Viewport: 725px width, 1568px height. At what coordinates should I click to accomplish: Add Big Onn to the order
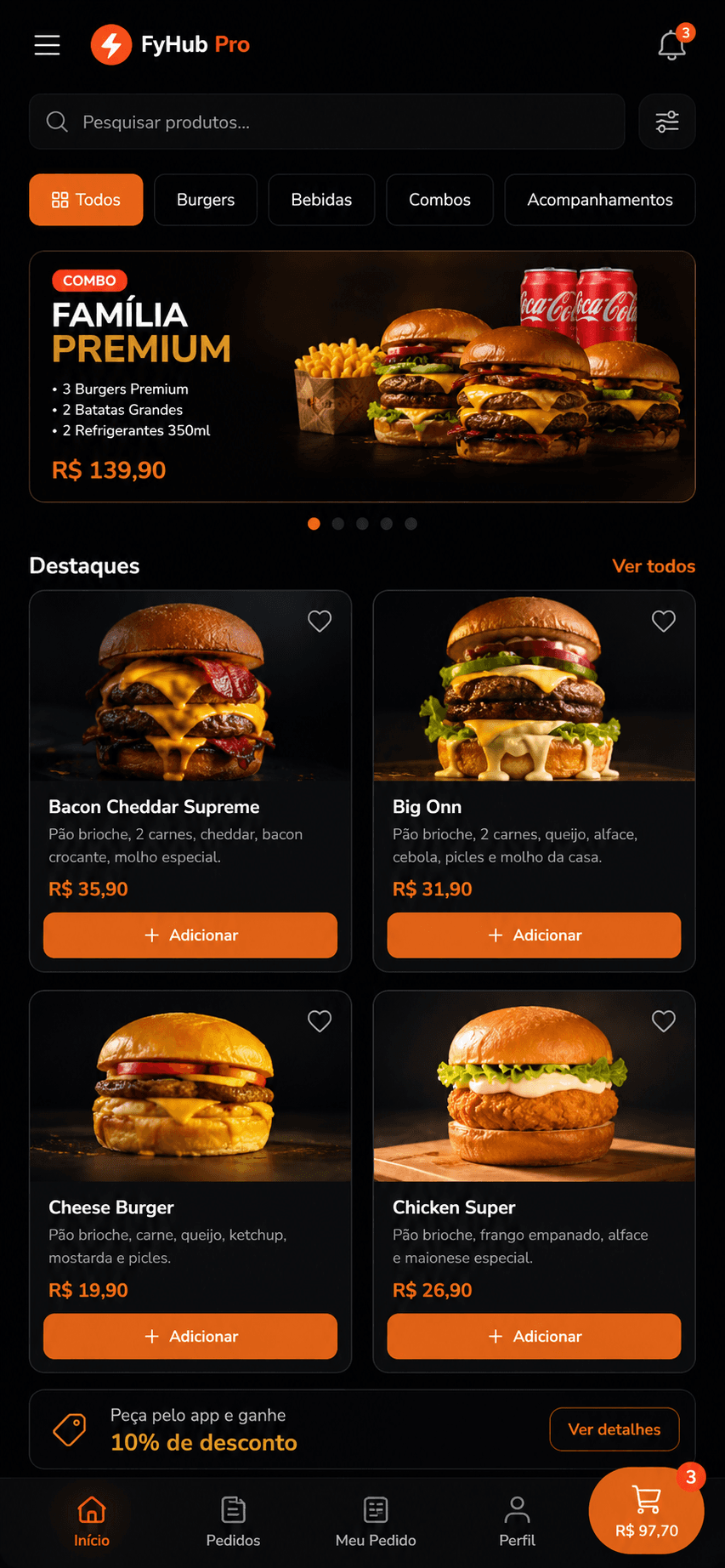tap(534, 935)
